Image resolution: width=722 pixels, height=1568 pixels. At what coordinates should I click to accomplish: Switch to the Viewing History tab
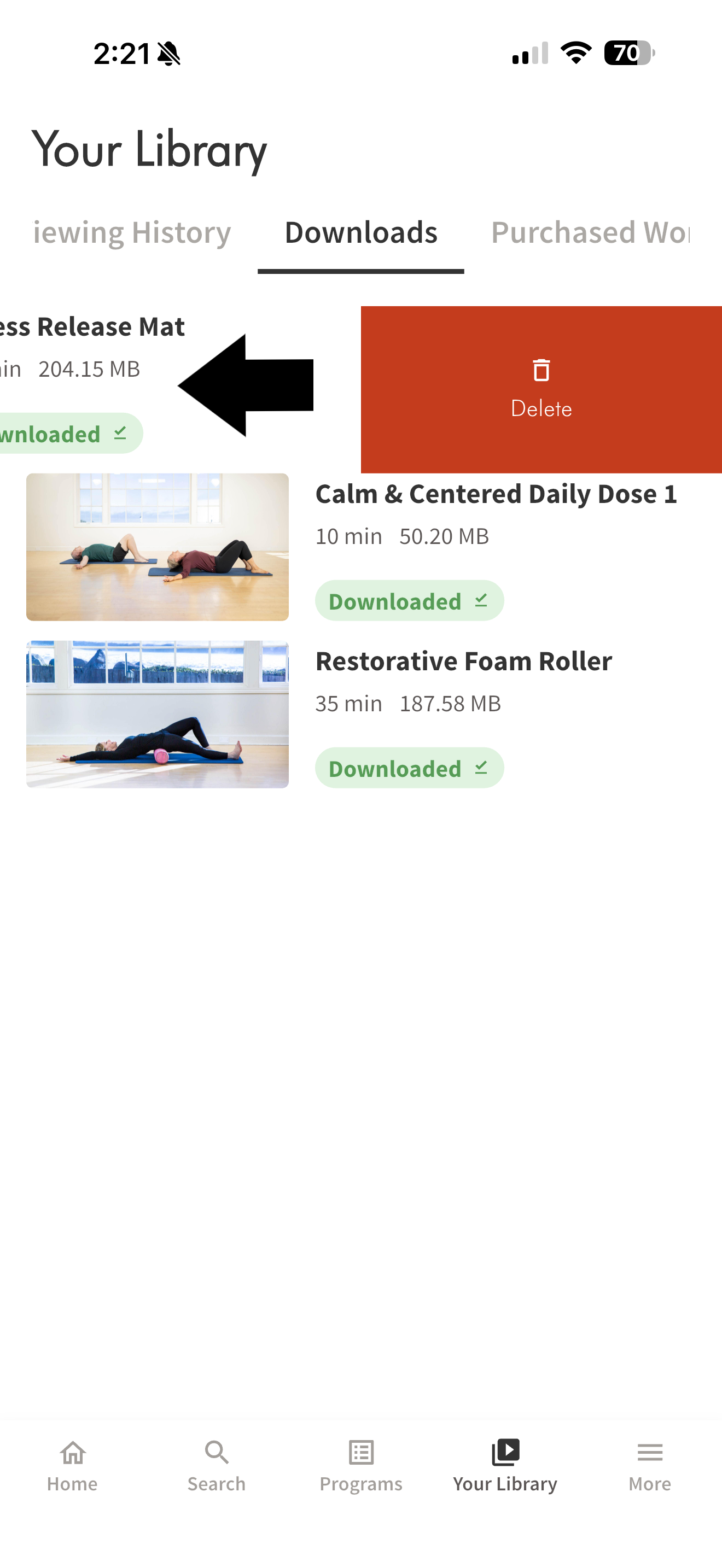(131, 232)
